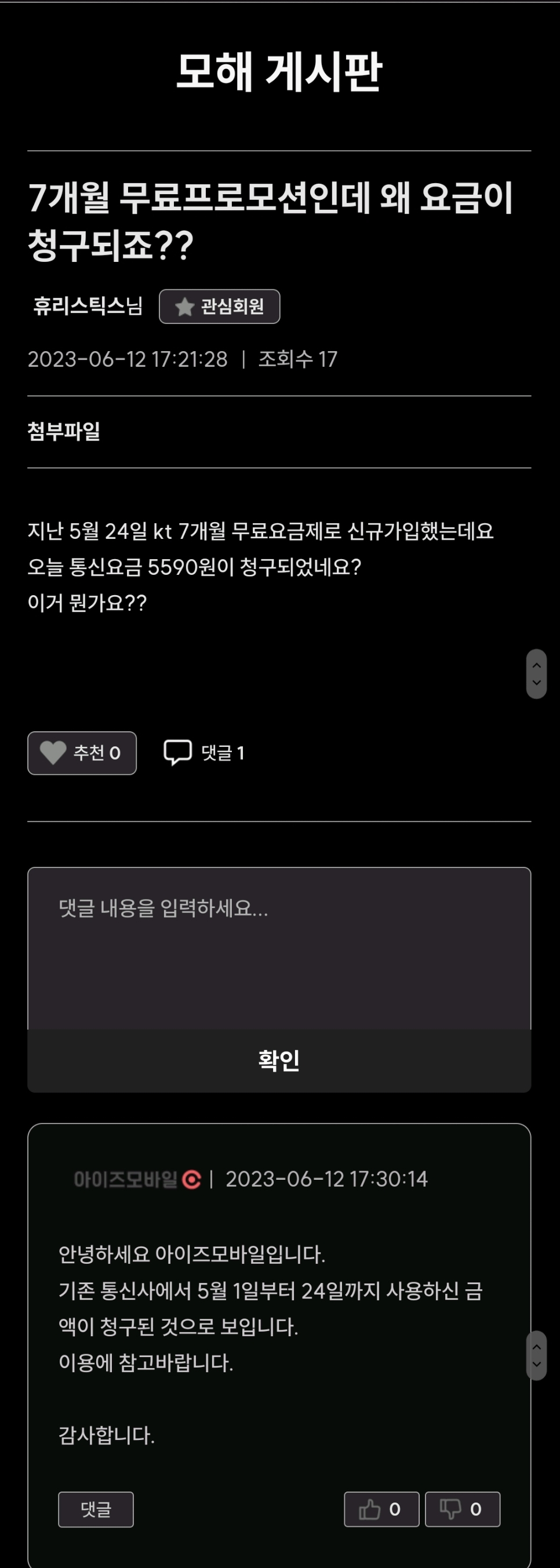560x1568 pixels.
Task: Reply to 아이즈모바일's comment with 댓글 button
Action: coord(96,1509)
